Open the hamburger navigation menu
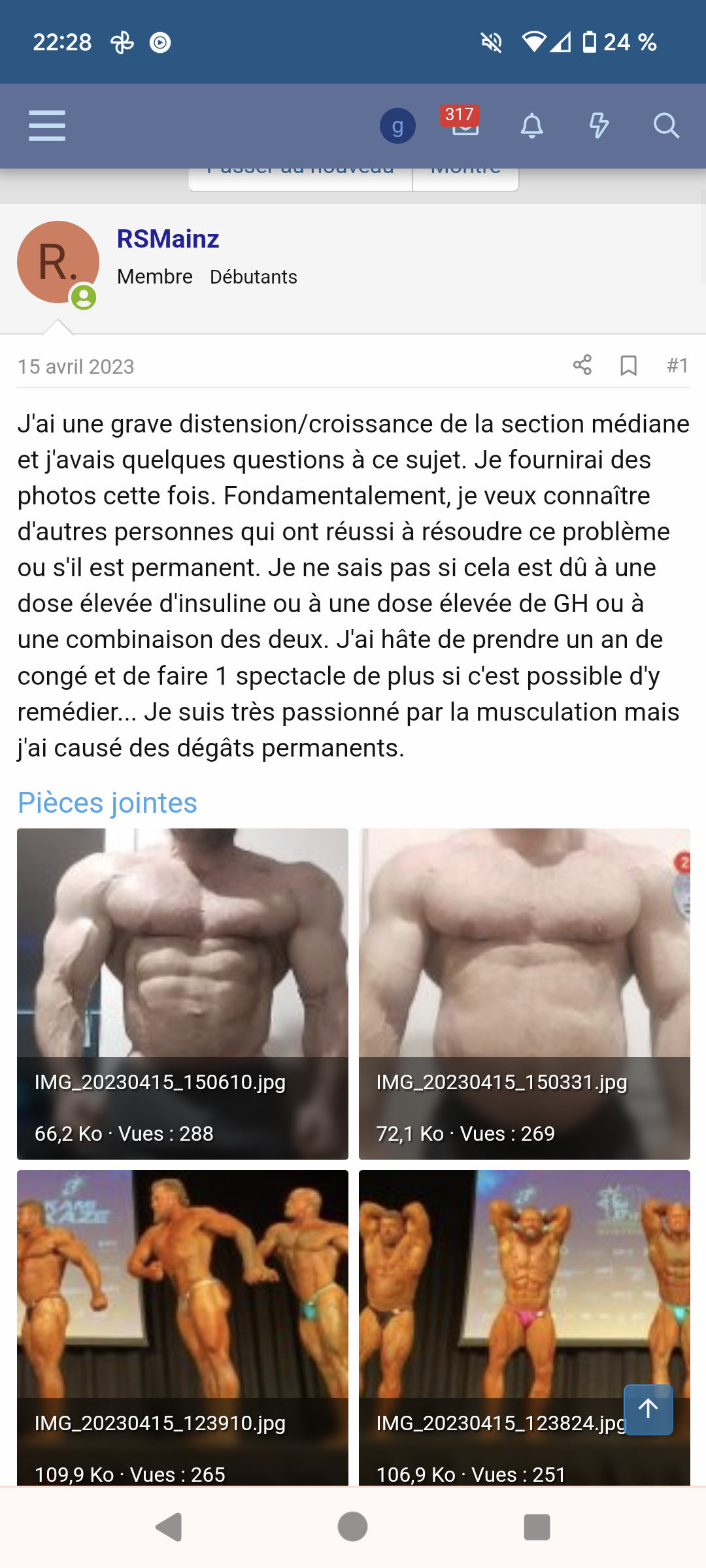This screenshot has width=706, height=1568. (46, 125)
